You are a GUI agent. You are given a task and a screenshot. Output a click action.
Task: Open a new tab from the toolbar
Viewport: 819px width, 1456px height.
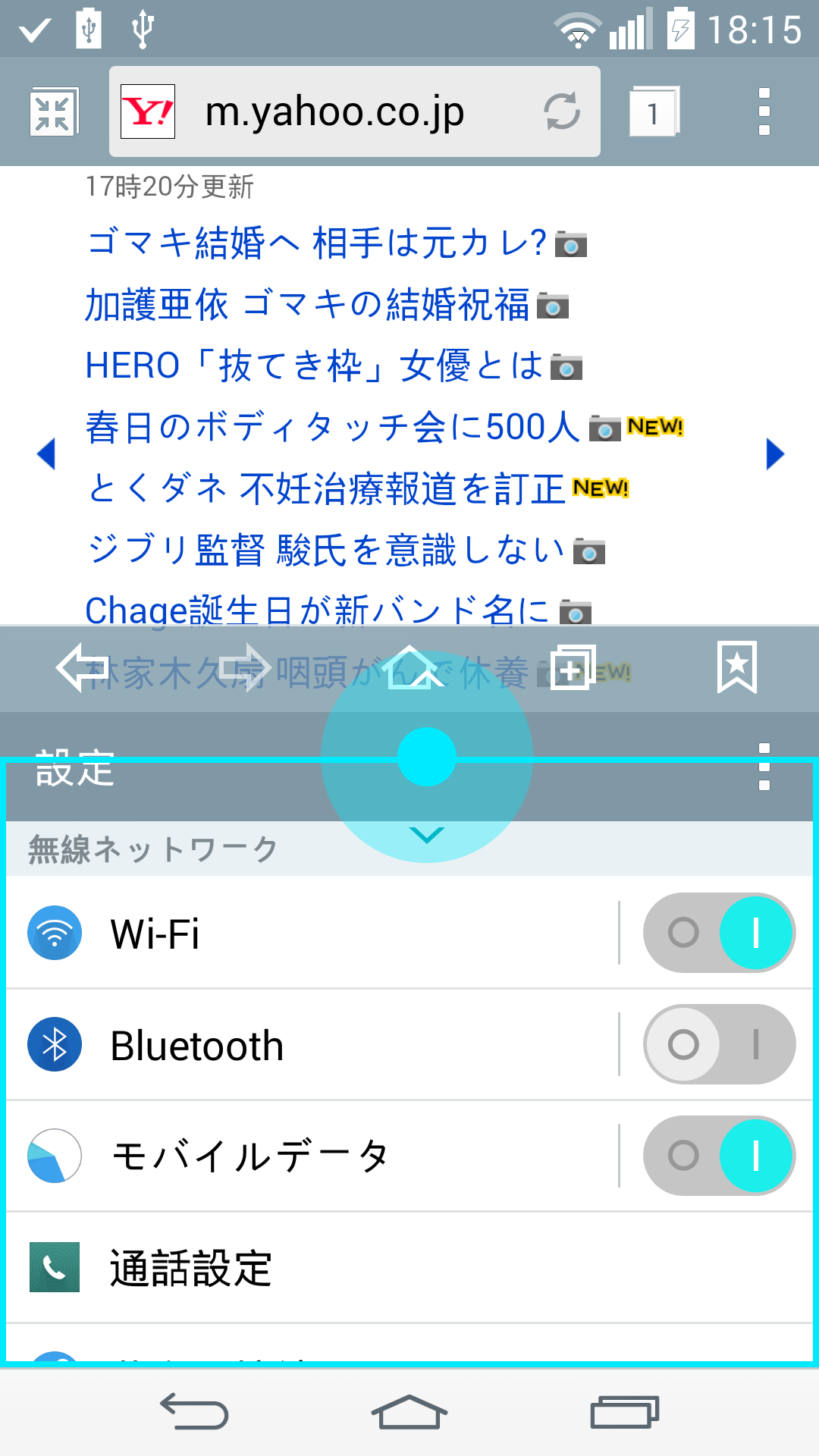click(572, 667)
